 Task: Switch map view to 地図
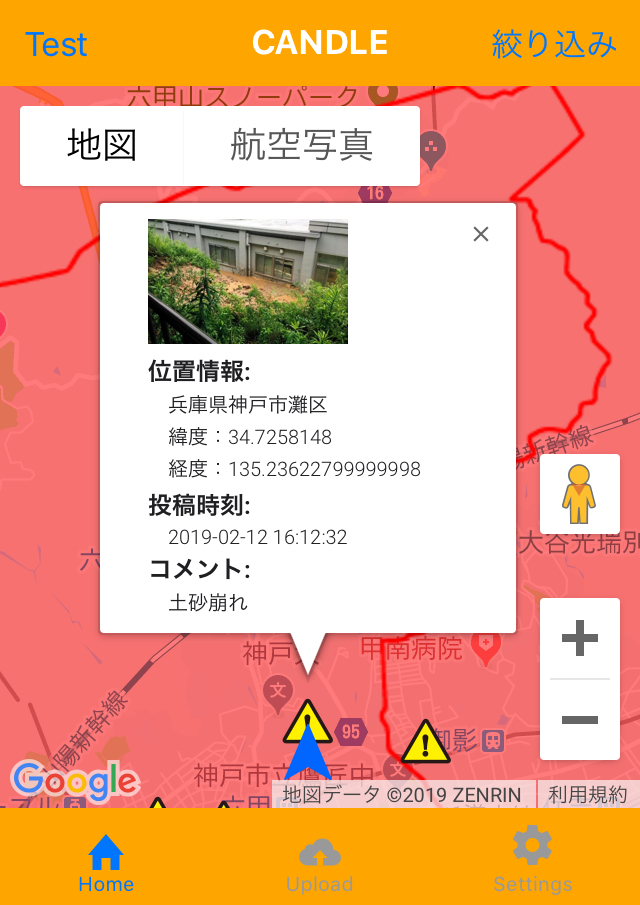tap(102, 146)
